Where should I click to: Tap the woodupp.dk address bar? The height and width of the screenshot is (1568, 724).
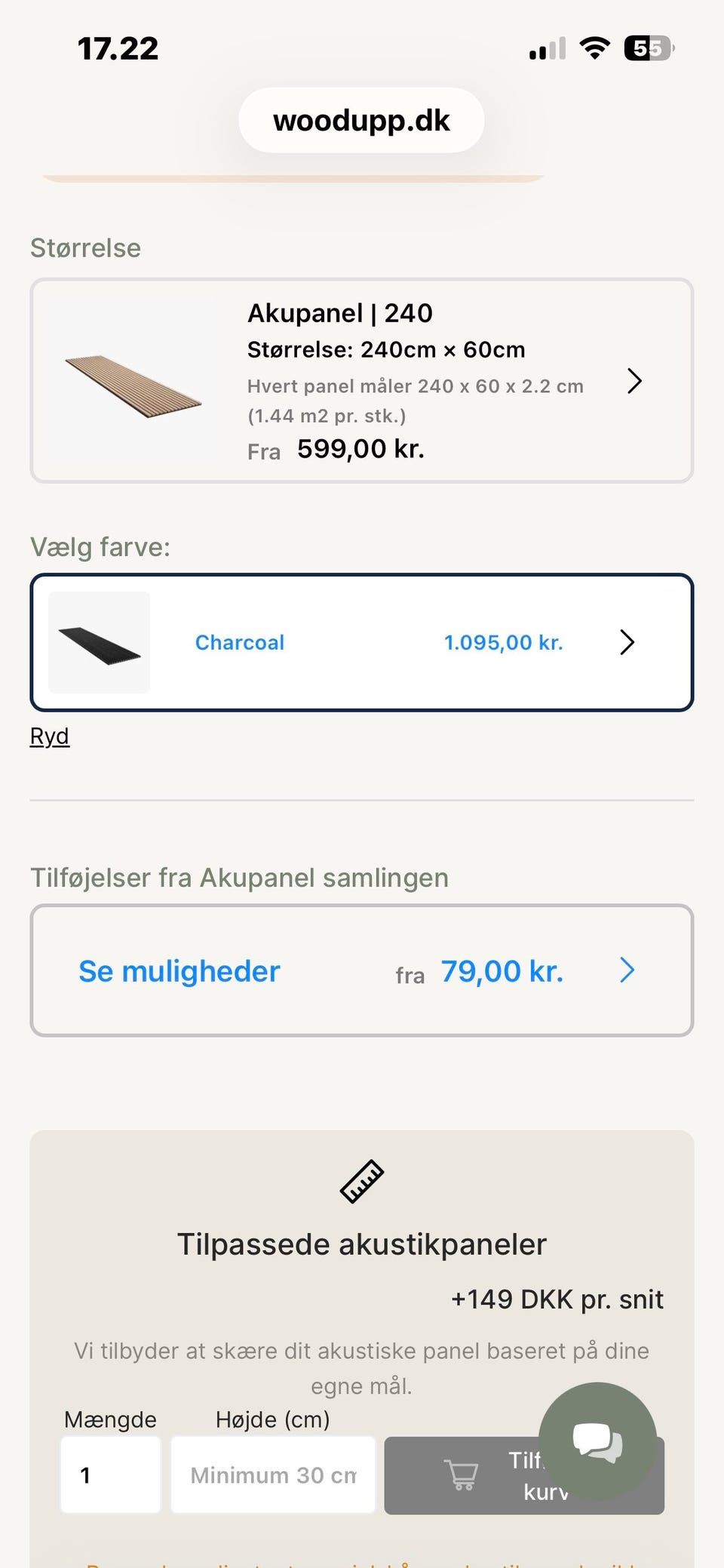[x=361, y=121]
